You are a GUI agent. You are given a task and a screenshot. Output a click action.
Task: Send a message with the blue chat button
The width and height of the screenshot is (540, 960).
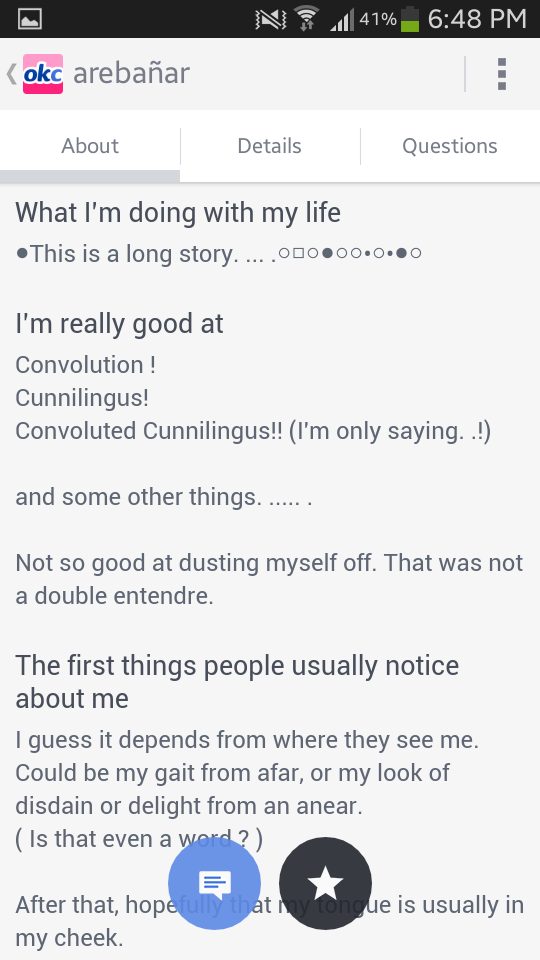pos(214,883)
